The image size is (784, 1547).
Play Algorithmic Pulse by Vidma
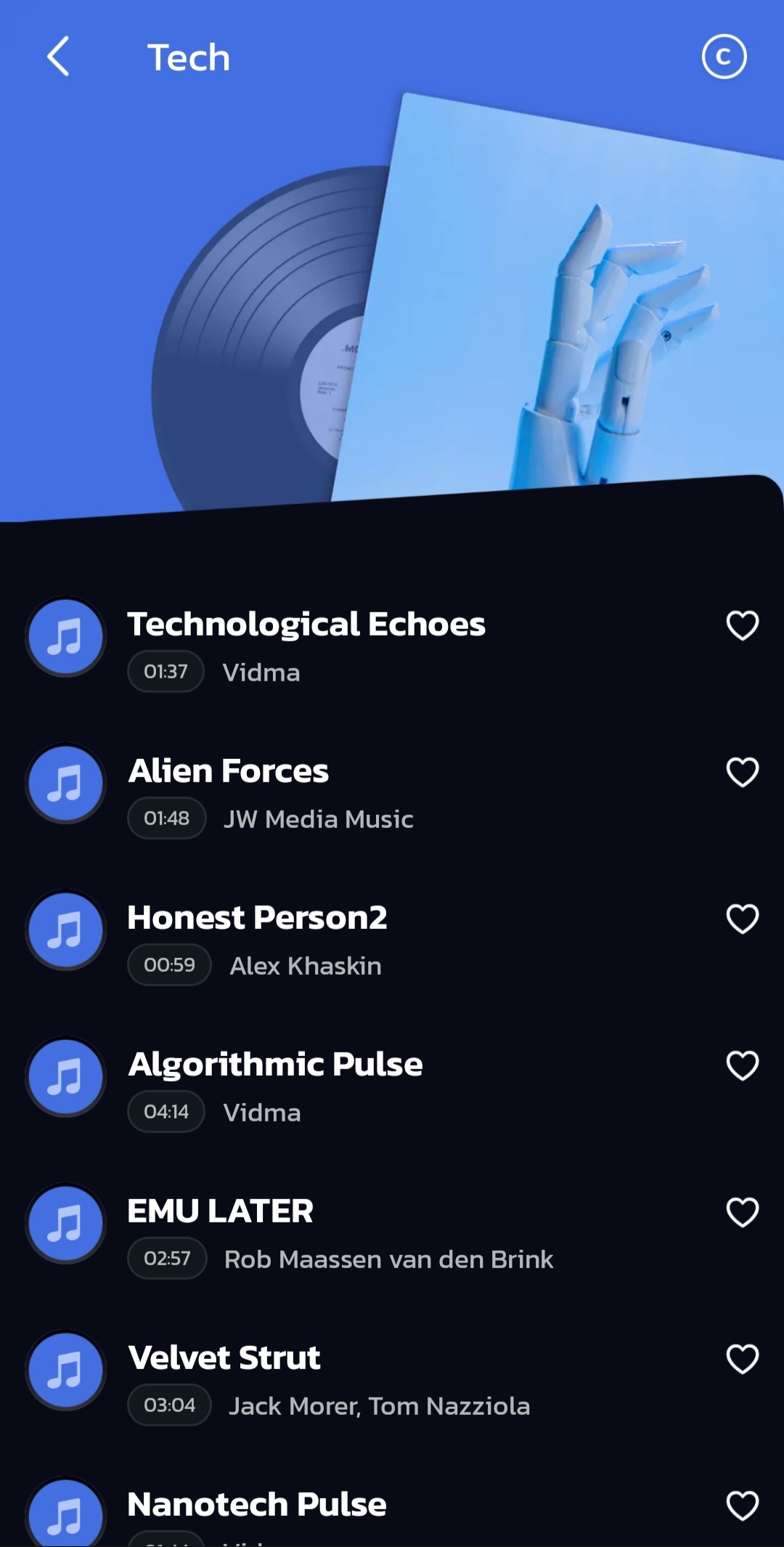tap(276, 1065)
